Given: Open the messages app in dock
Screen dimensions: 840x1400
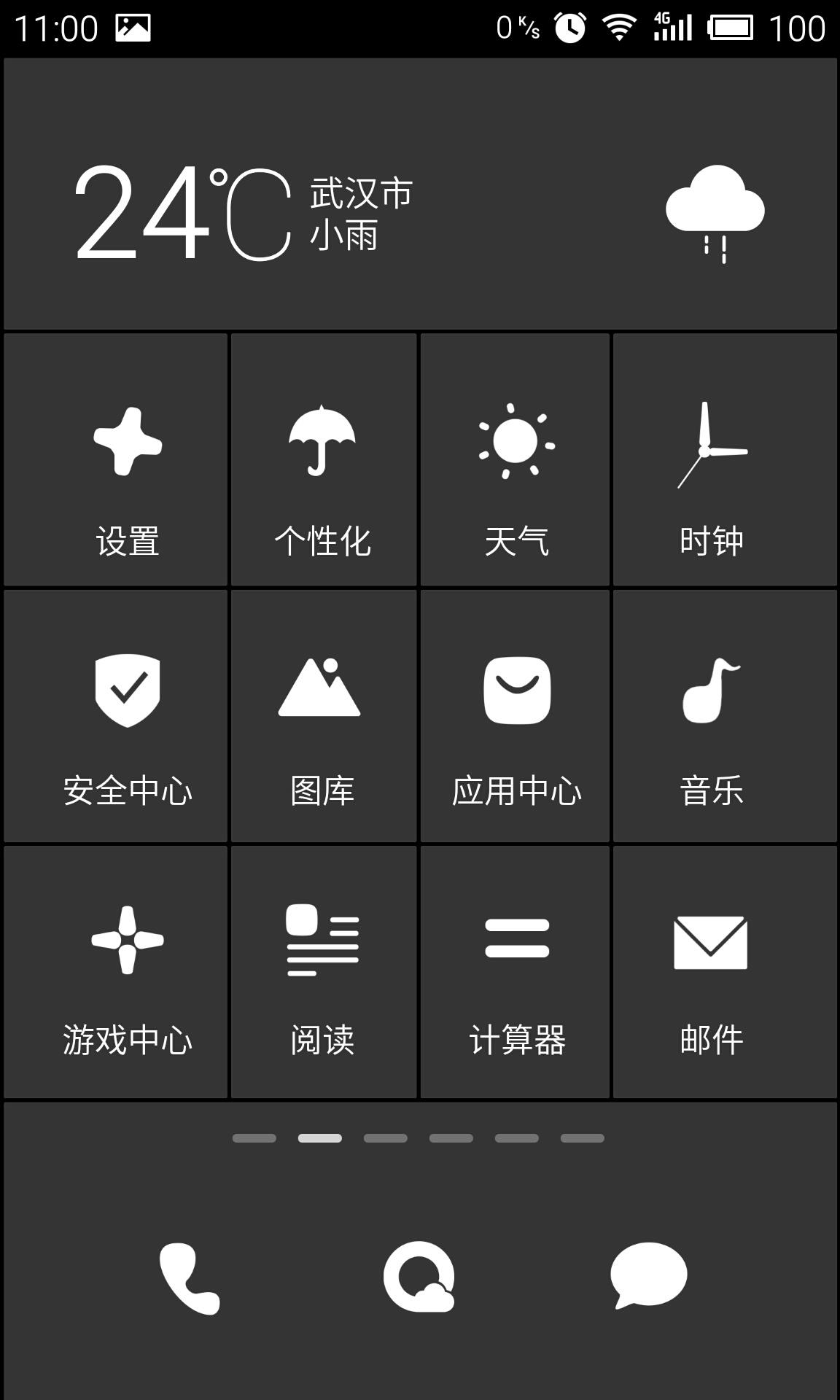Looking at the screenshot, I should click(x=648, y=1276).
